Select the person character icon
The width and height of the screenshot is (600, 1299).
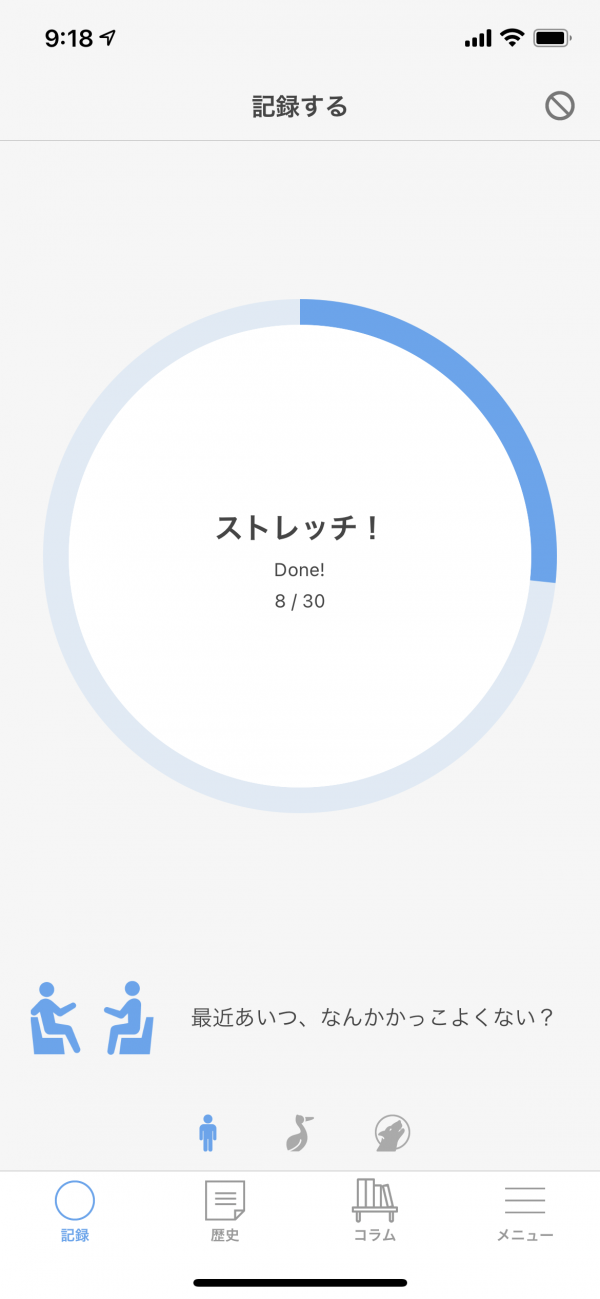pos(207,1133)
